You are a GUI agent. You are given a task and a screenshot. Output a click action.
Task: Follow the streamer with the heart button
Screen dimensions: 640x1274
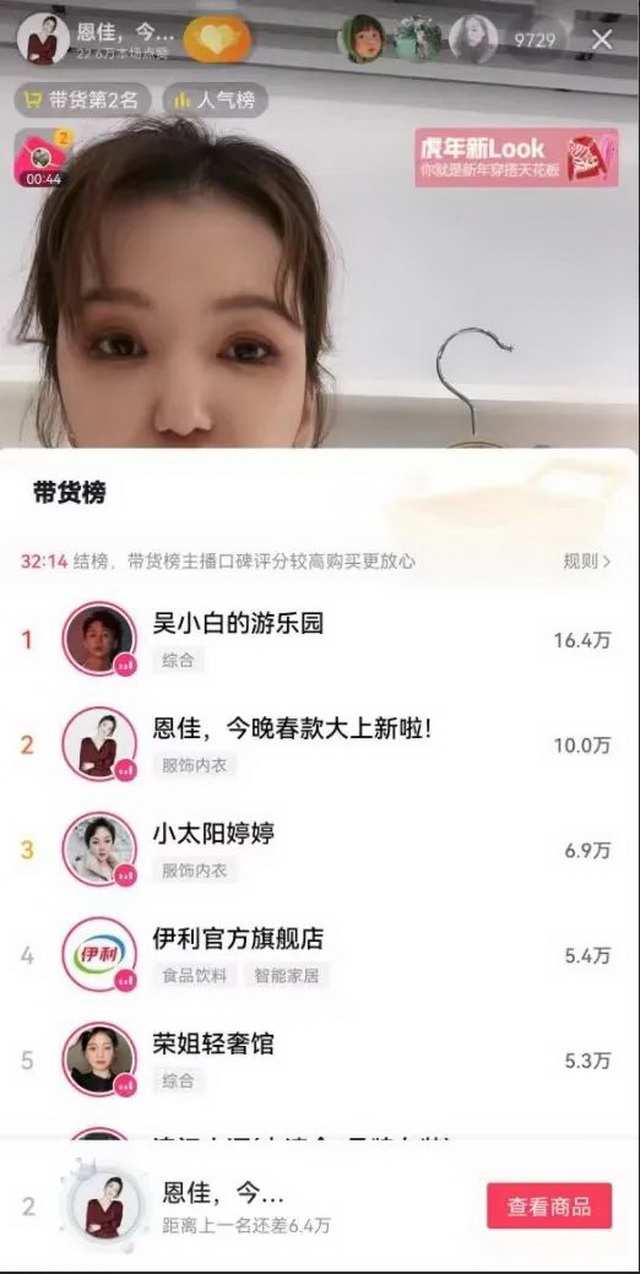(218, 39)
